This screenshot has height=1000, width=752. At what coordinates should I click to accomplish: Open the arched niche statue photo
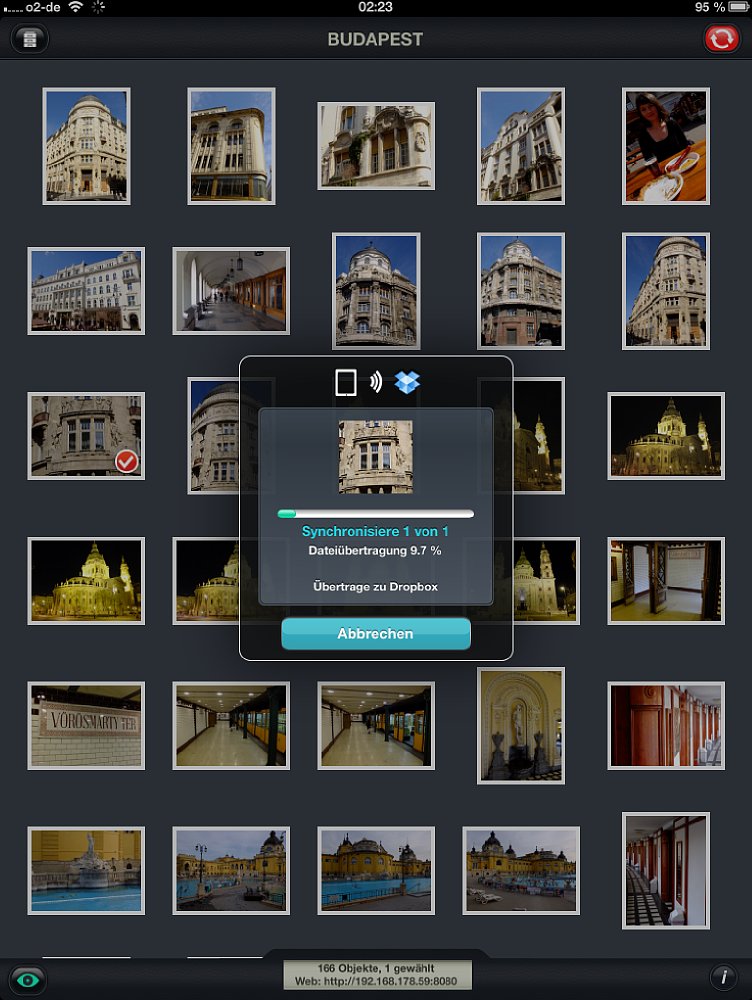tap(520, 725)
